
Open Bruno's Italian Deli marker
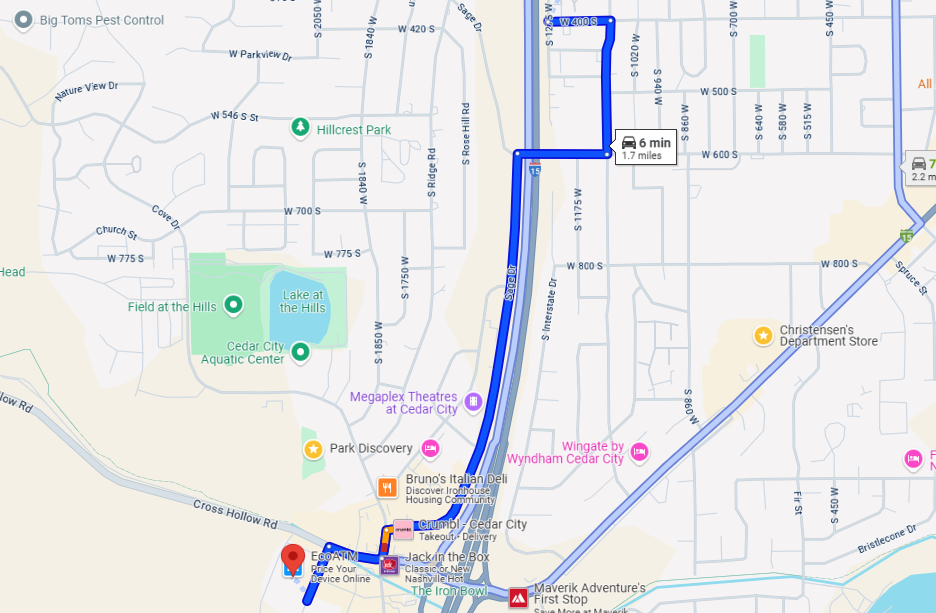coord(388,487)
